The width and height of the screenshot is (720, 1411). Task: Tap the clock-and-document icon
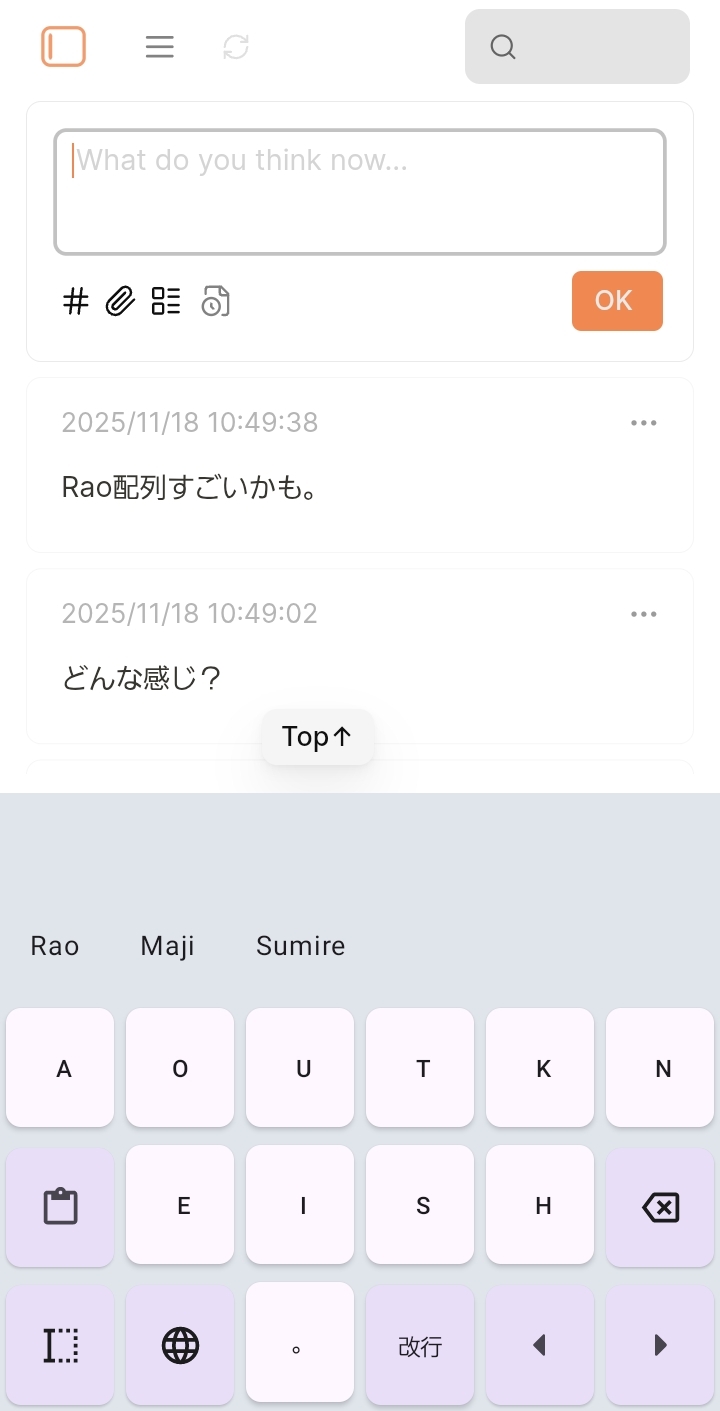click(216, 301)
